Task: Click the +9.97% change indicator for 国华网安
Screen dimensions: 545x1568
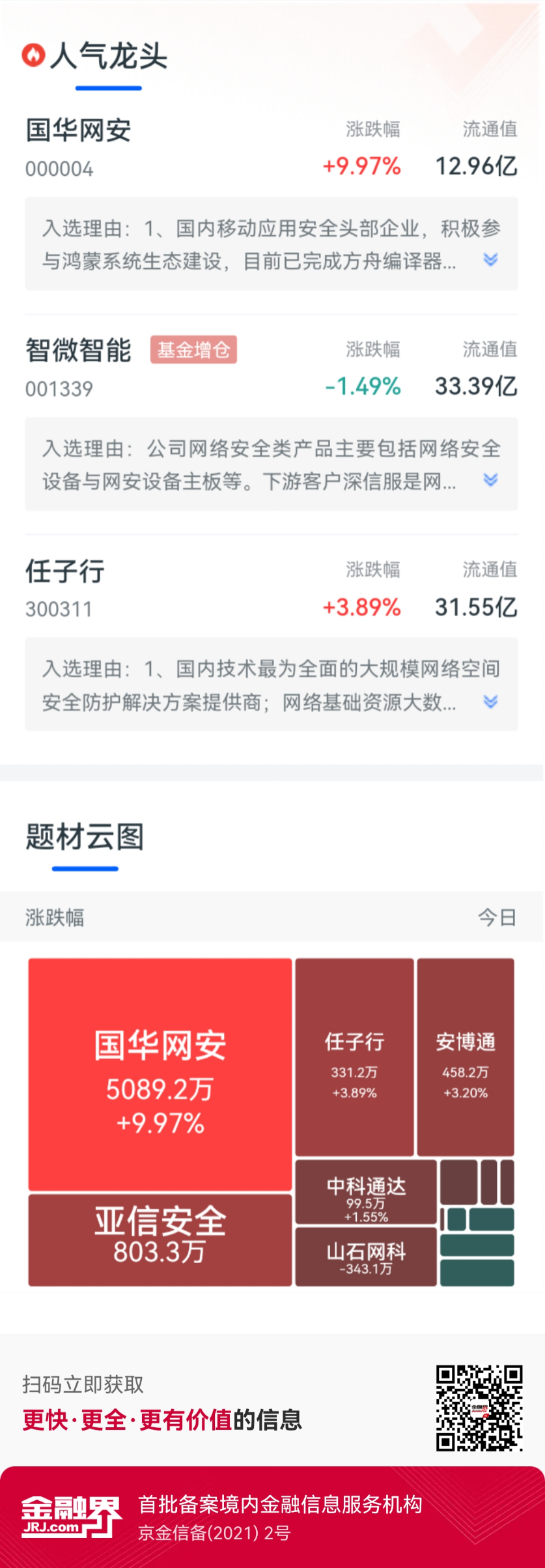Action: click(x=362, y=165)
